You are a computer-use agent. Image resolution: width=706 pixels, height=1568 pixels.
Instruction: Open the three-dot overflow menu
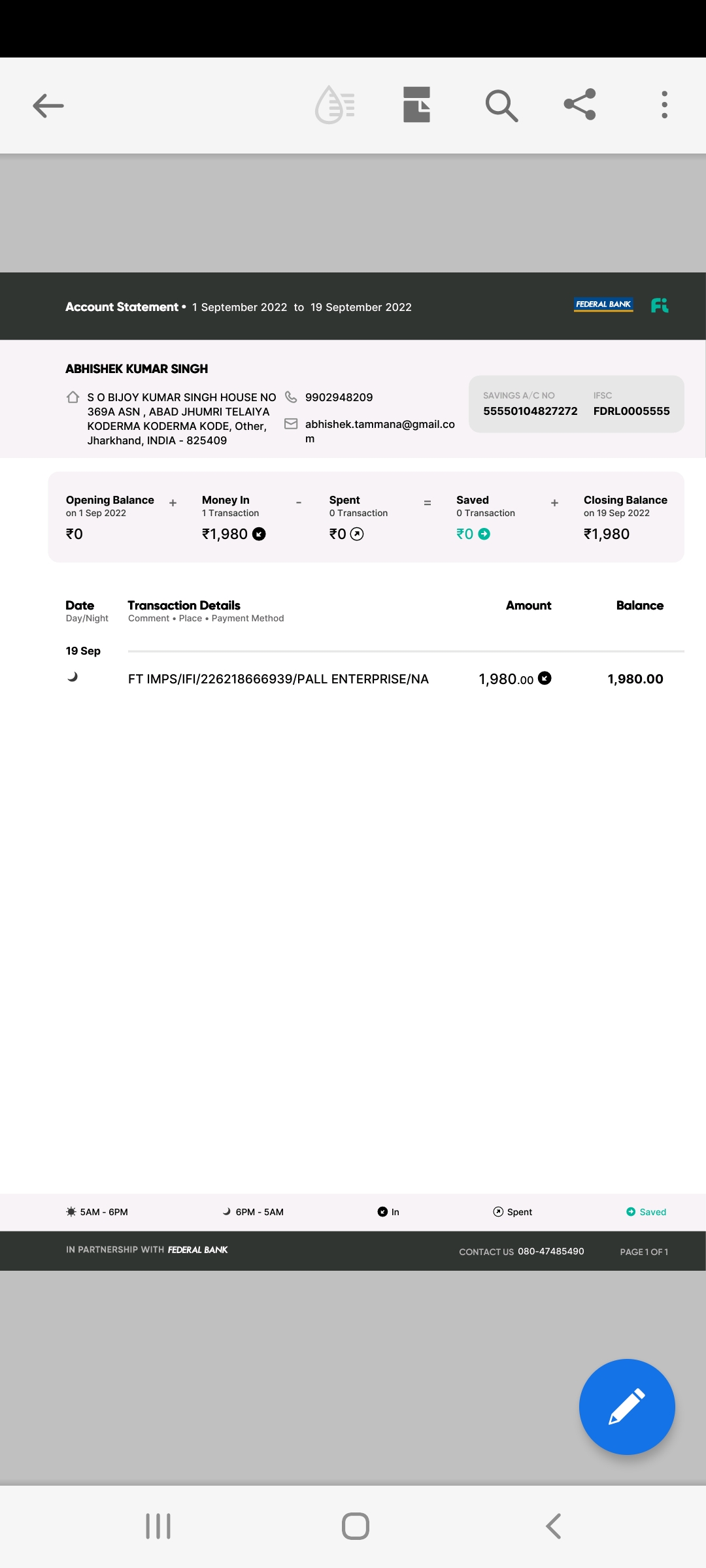pyautogui.click(x=664, y=105)
